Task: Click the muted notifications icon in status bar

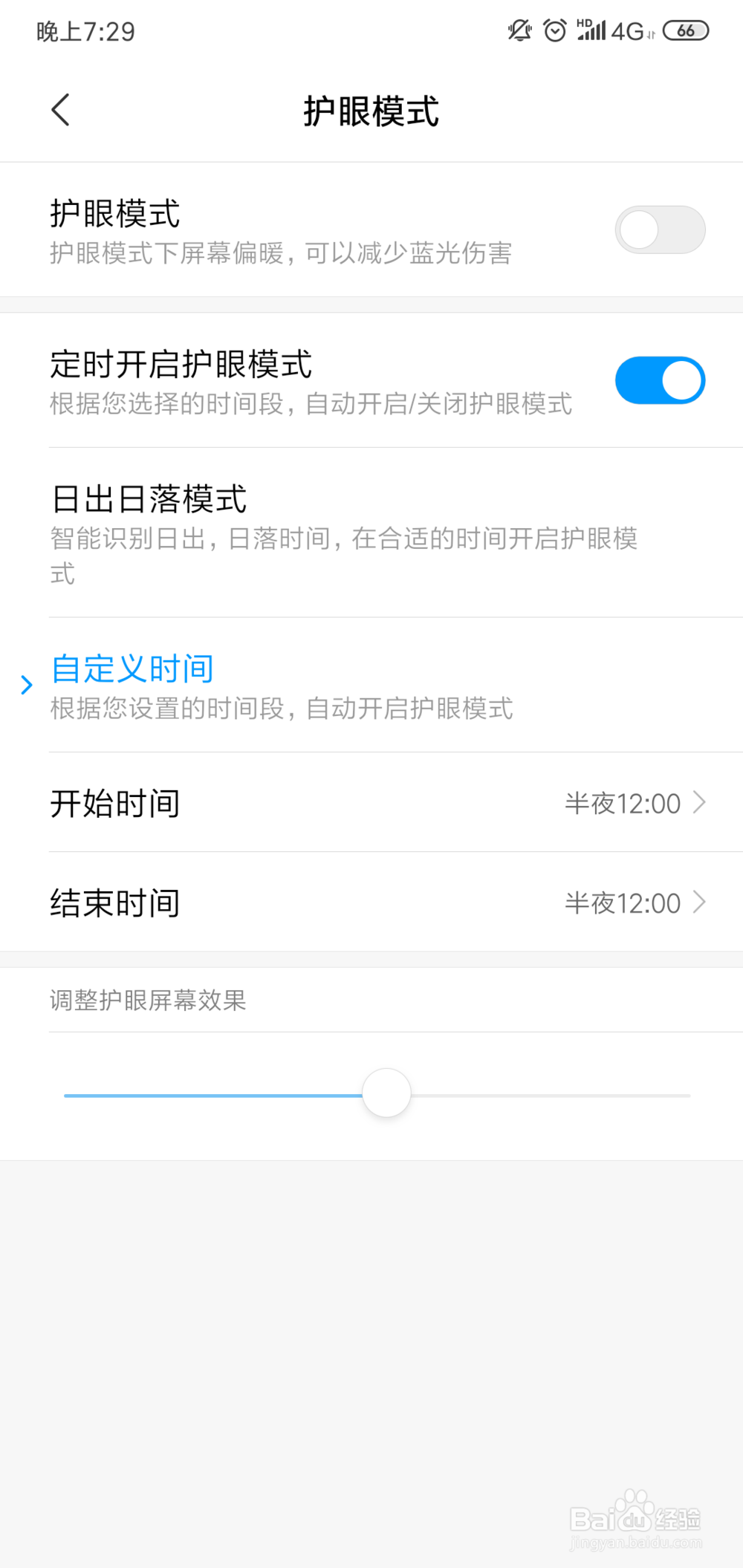Action: (518, 30)
